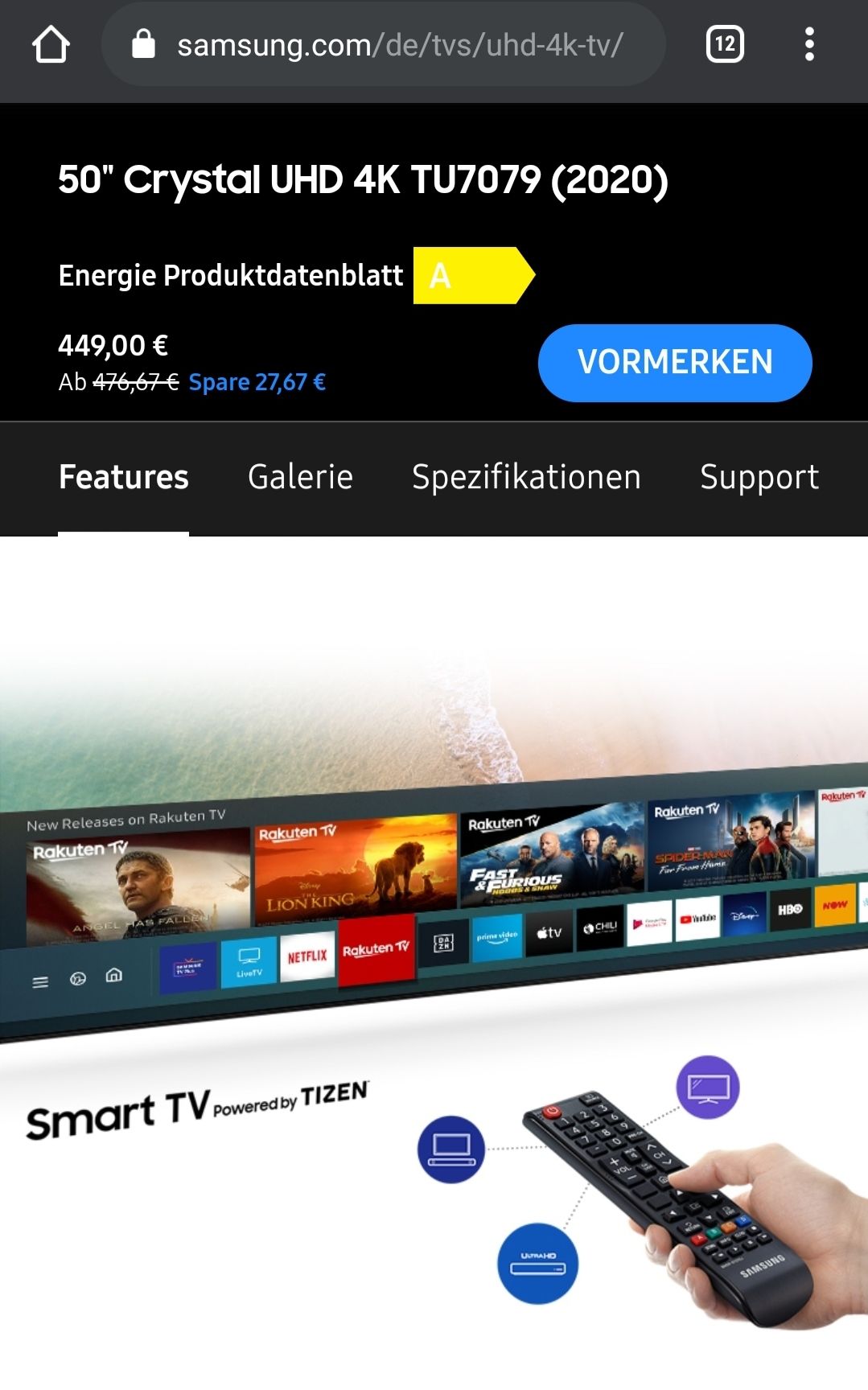This screenshot has width=868, height=1390.
Task: Switch to the Galerie tab
Action: click(x=300, y=477)
